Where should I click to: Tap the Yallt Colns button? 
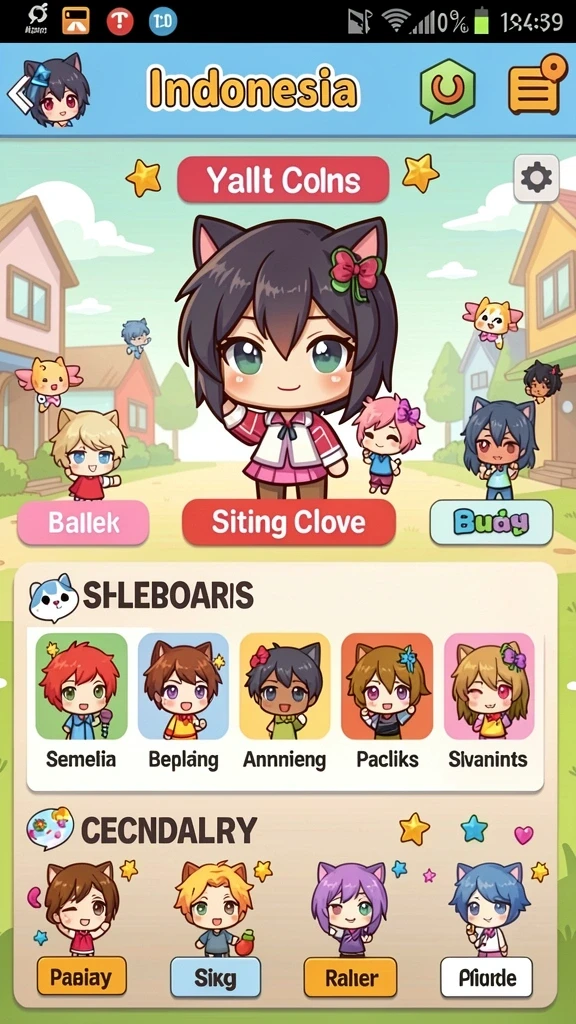coord(283,180)
